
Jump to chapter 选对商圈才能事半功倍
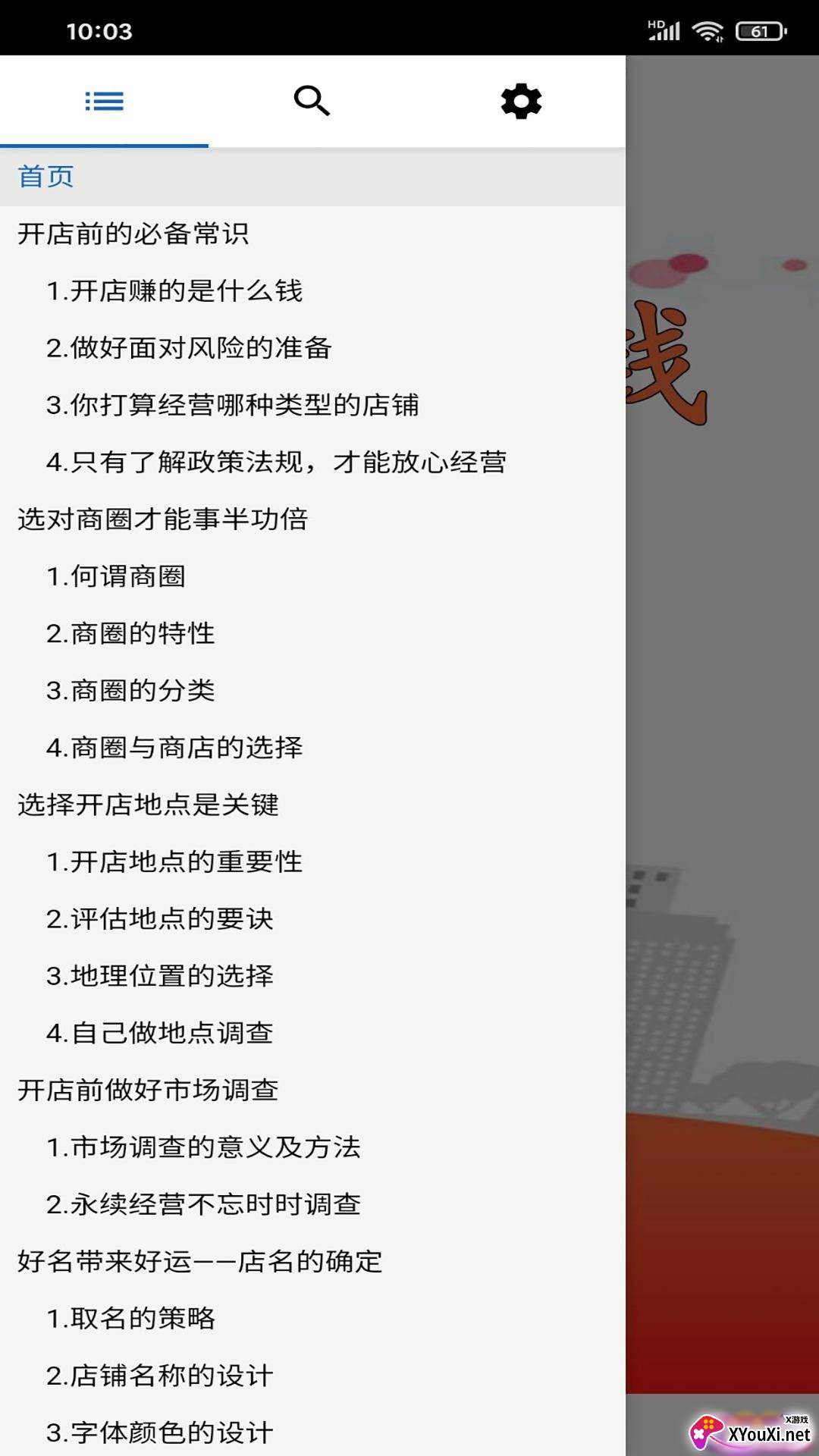(162, 519)
